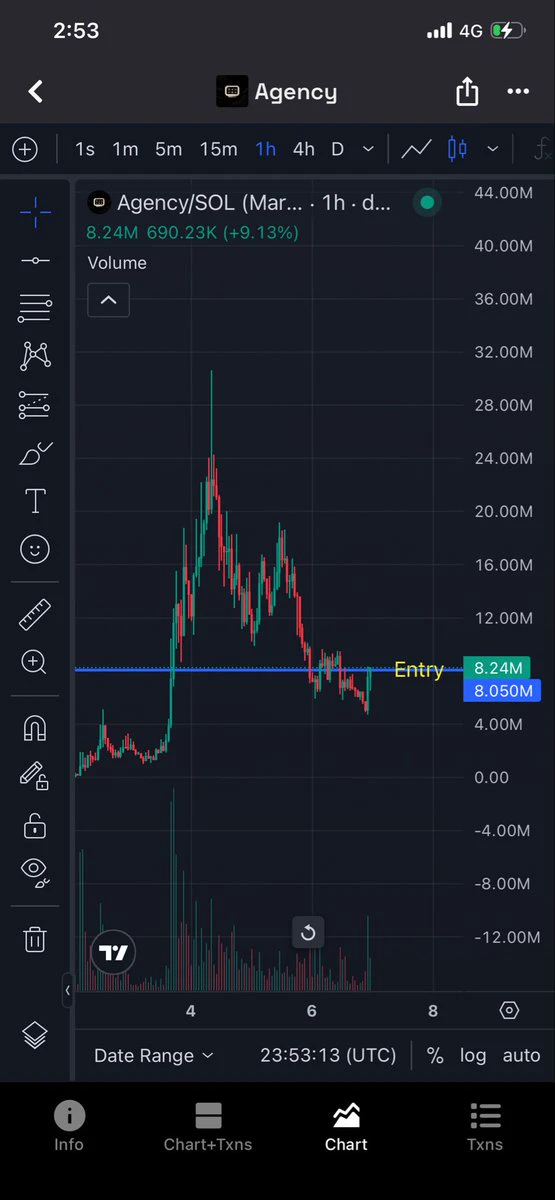Go back with the top-left arrow
Screen dimensions: 555x1200
tap(35, 92)
